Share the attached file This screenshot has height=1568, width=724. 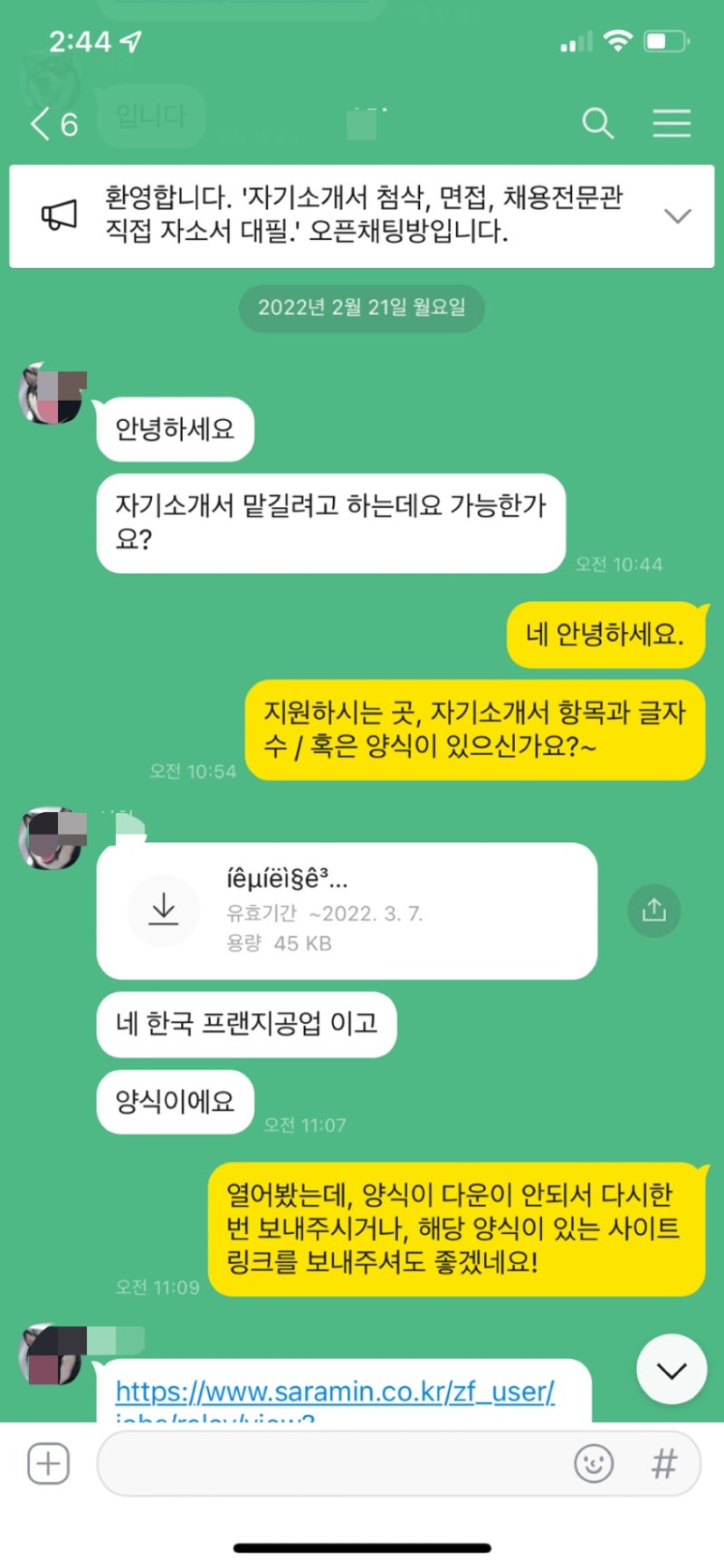(x=653, y=910)
